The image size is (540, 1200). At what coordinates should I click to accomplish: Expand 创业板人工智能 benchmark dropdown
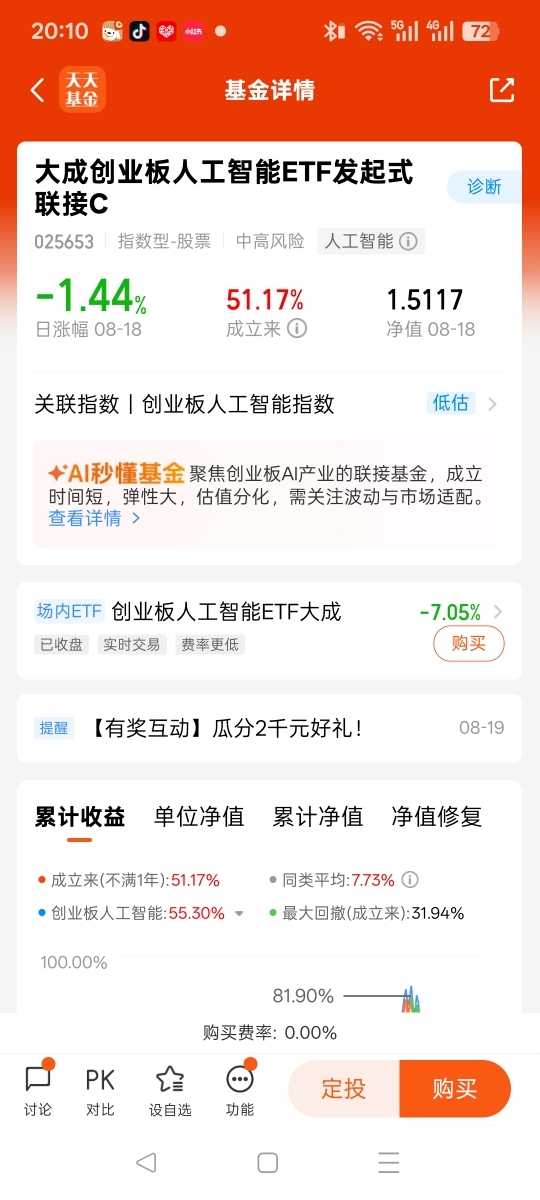pyautogui.click(x=239, y=913)
